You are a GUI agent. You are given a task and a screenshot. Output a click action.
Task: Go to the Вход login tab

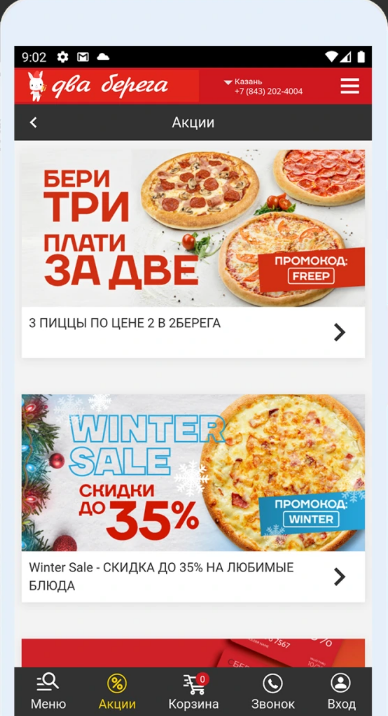[x=341, y=691]
